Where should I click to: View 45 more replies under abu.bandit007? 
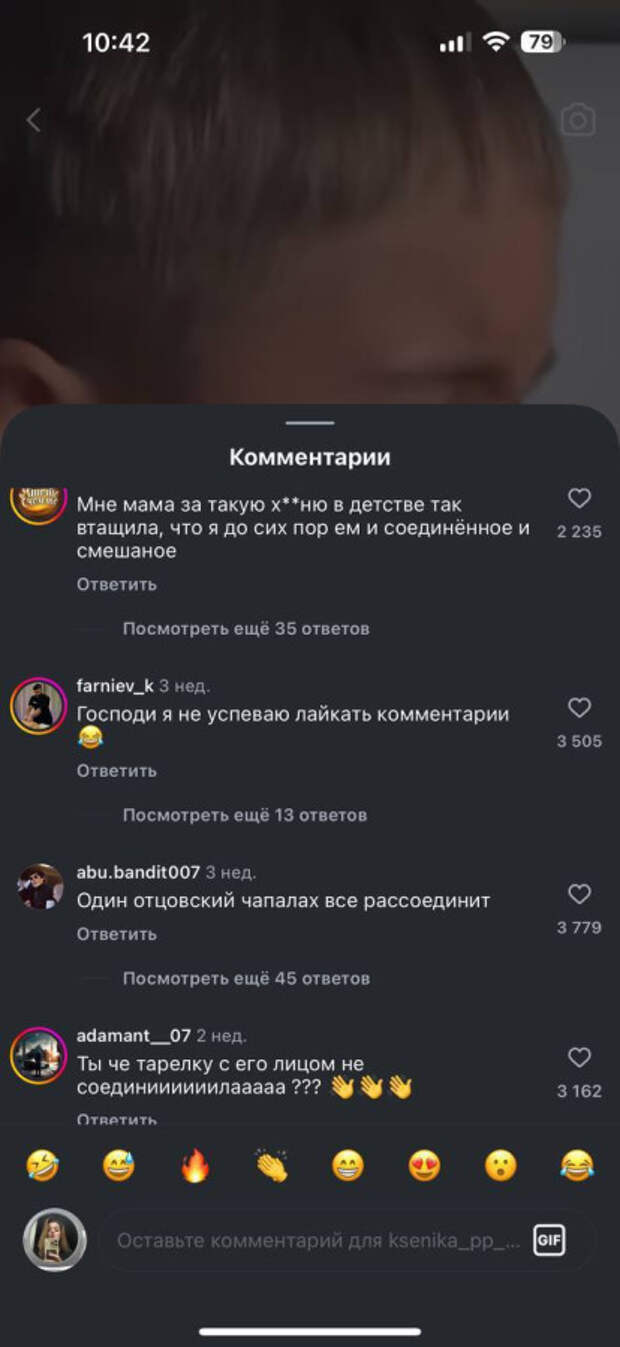[x=246, y=978]
